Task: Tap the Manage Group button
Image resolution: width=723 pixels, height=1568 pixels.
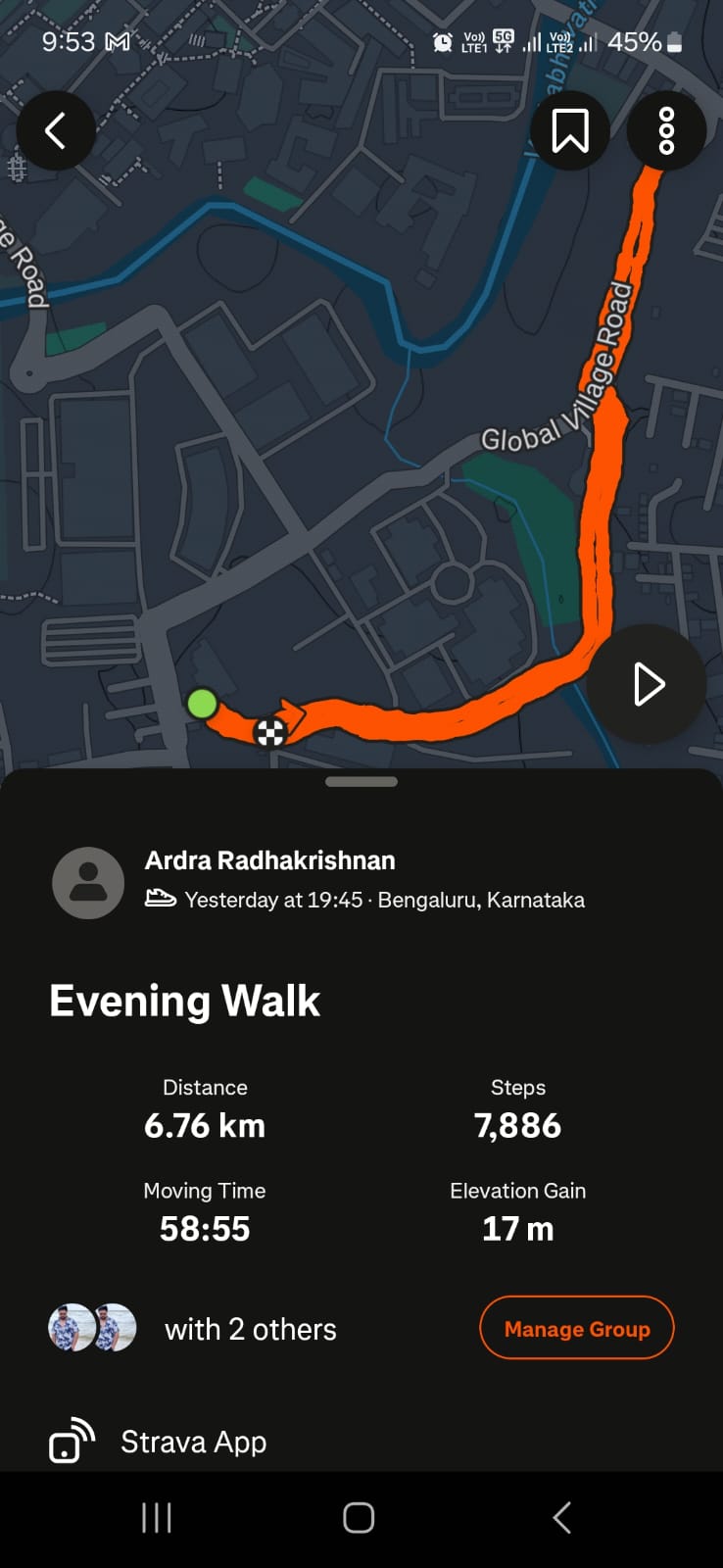Action: pyautogui.click(x=576, y=1328)
